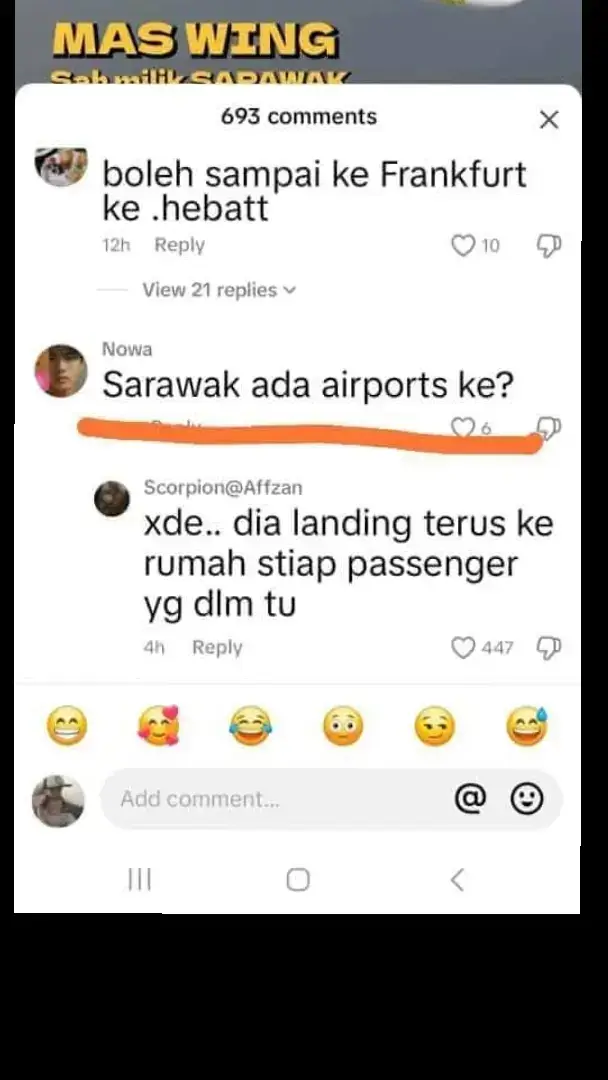The width and height of the screenshot is (608, 1080).
Task: Insert the heart-face emoji
Action: pos(158,726)
